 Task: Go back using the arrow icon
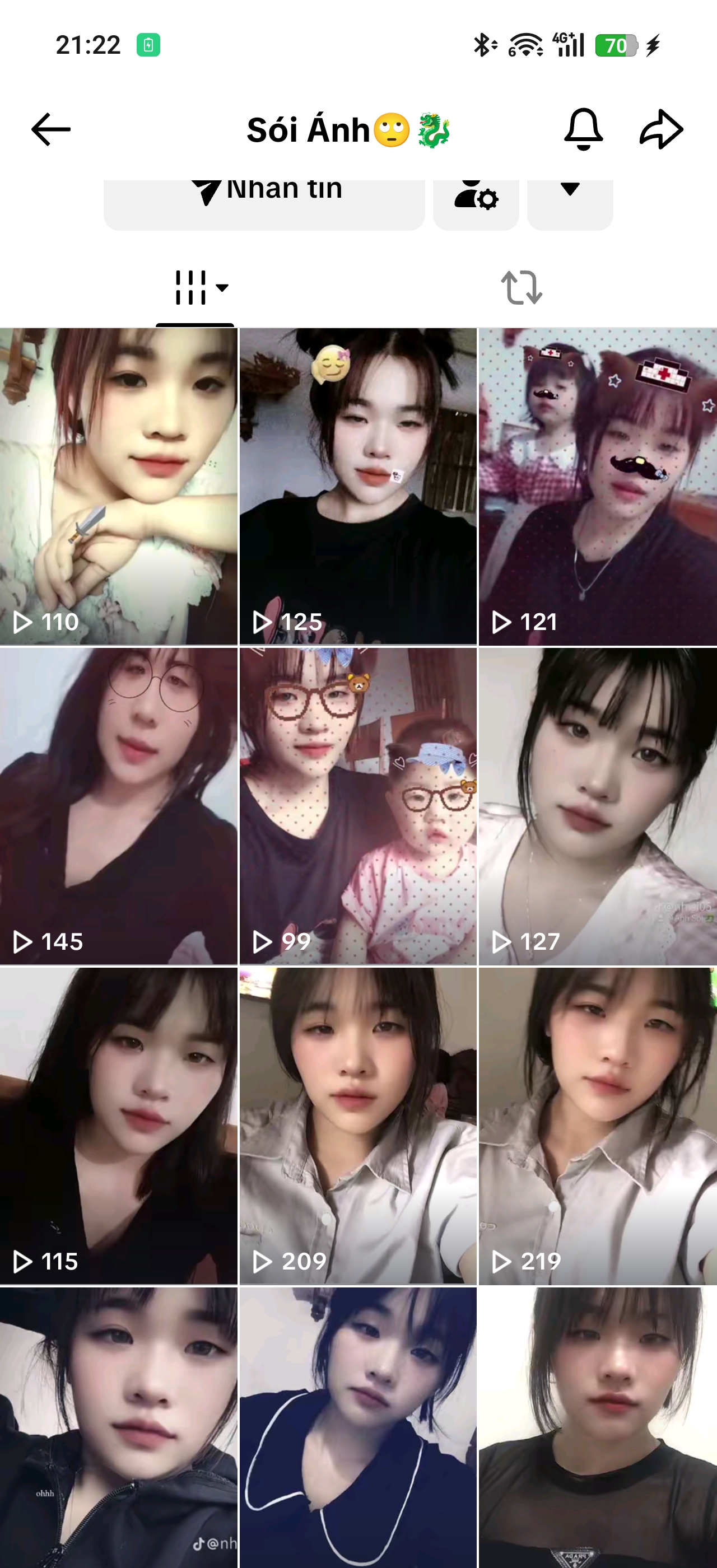51,130
